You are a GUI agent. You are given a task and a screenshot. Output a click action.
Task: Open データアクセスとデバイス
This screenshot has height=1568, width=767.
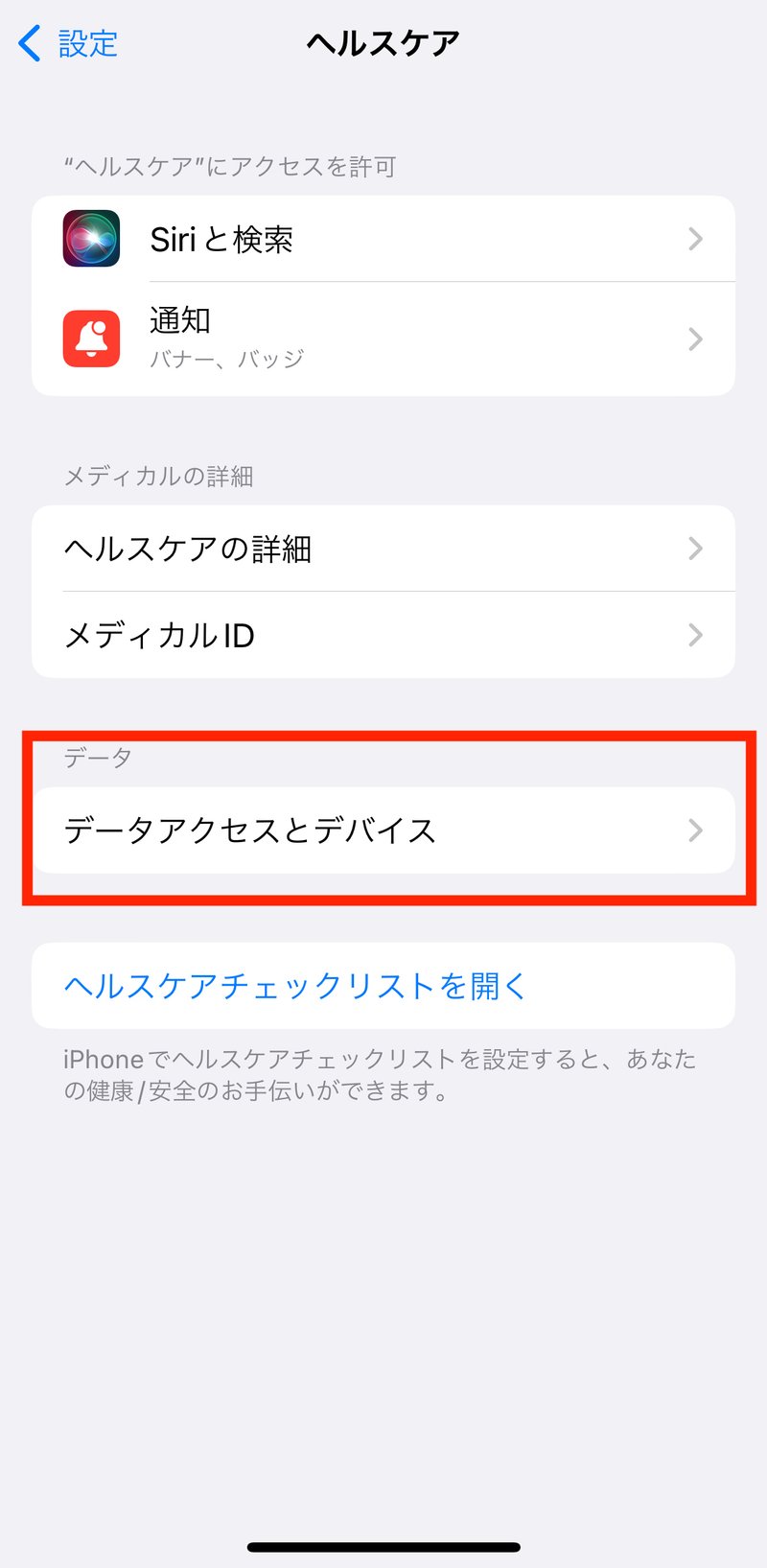coord(383,831)
